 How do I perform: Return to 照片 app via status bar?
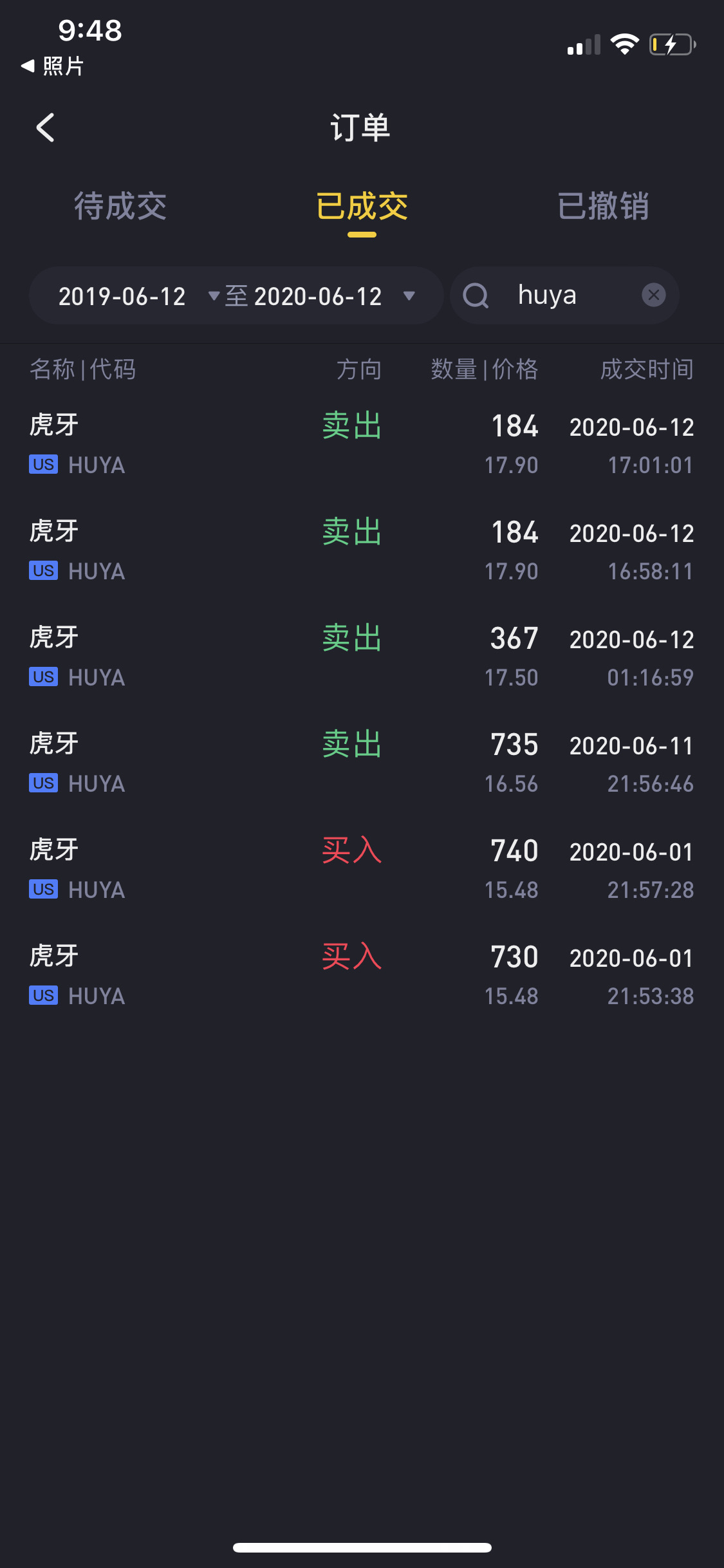(53, 66)
